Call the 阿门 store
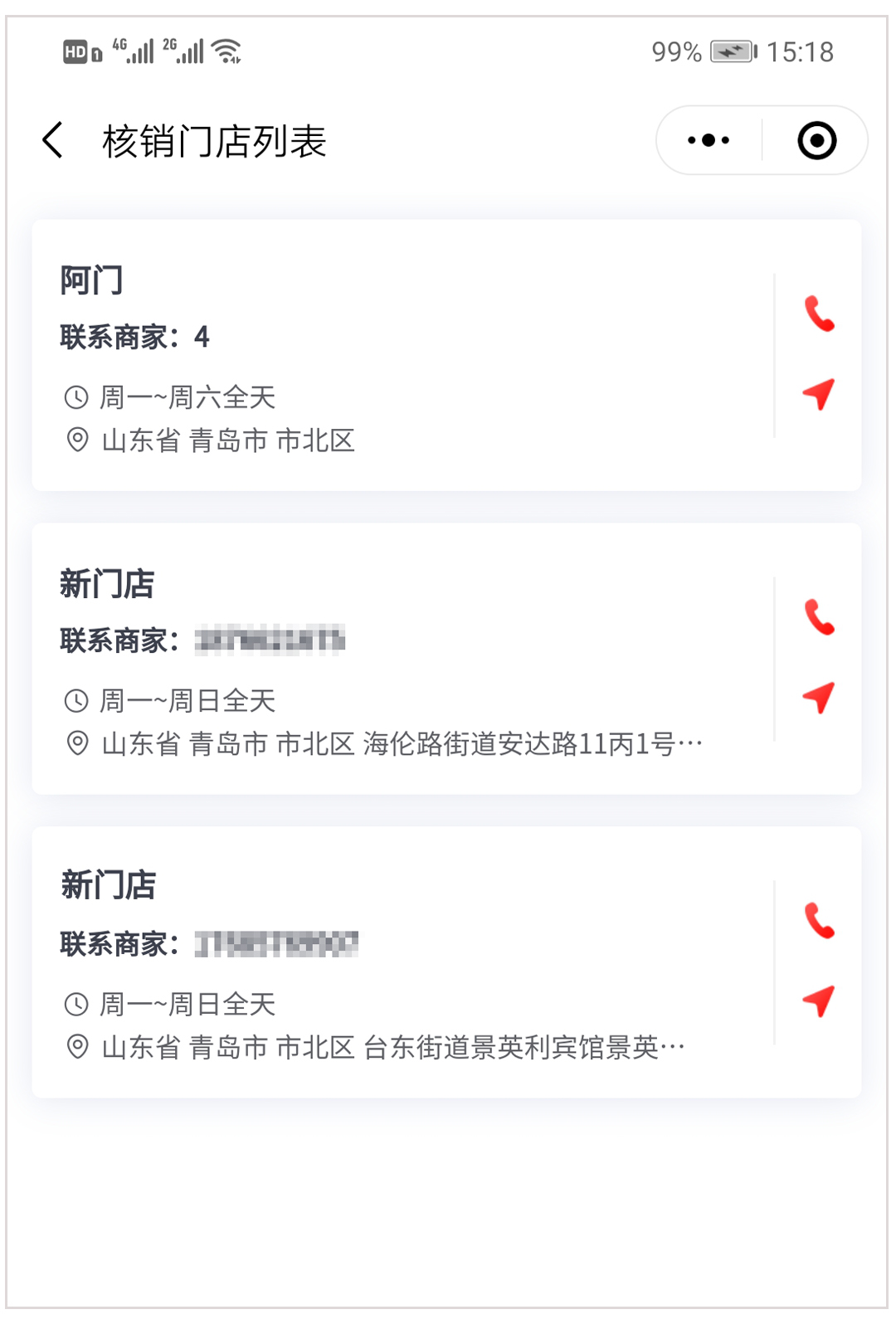896x1329 pixels. pyautogui.click(x=819, y=314)
